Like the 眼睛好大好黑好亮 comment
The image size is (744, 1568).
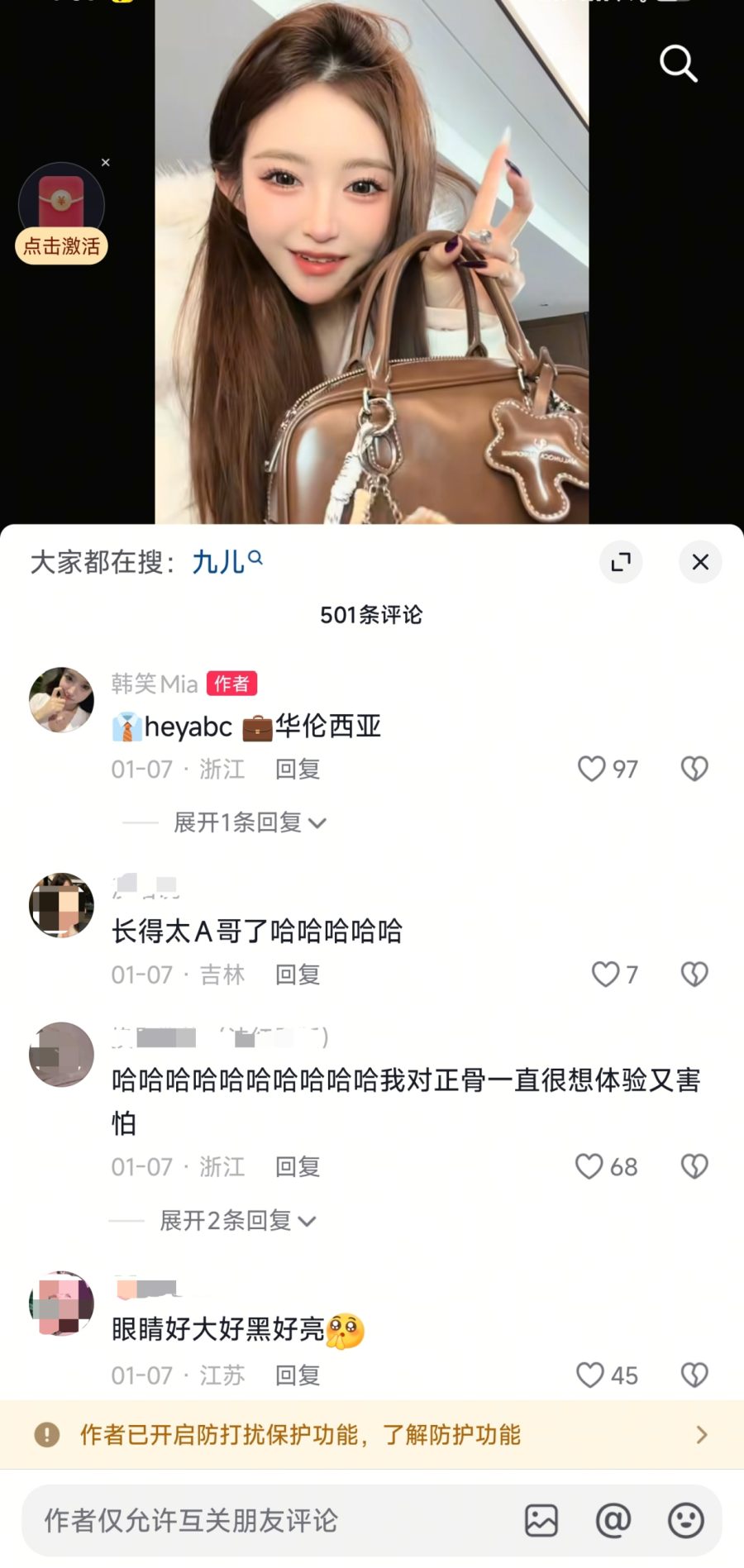[590, 1375]
